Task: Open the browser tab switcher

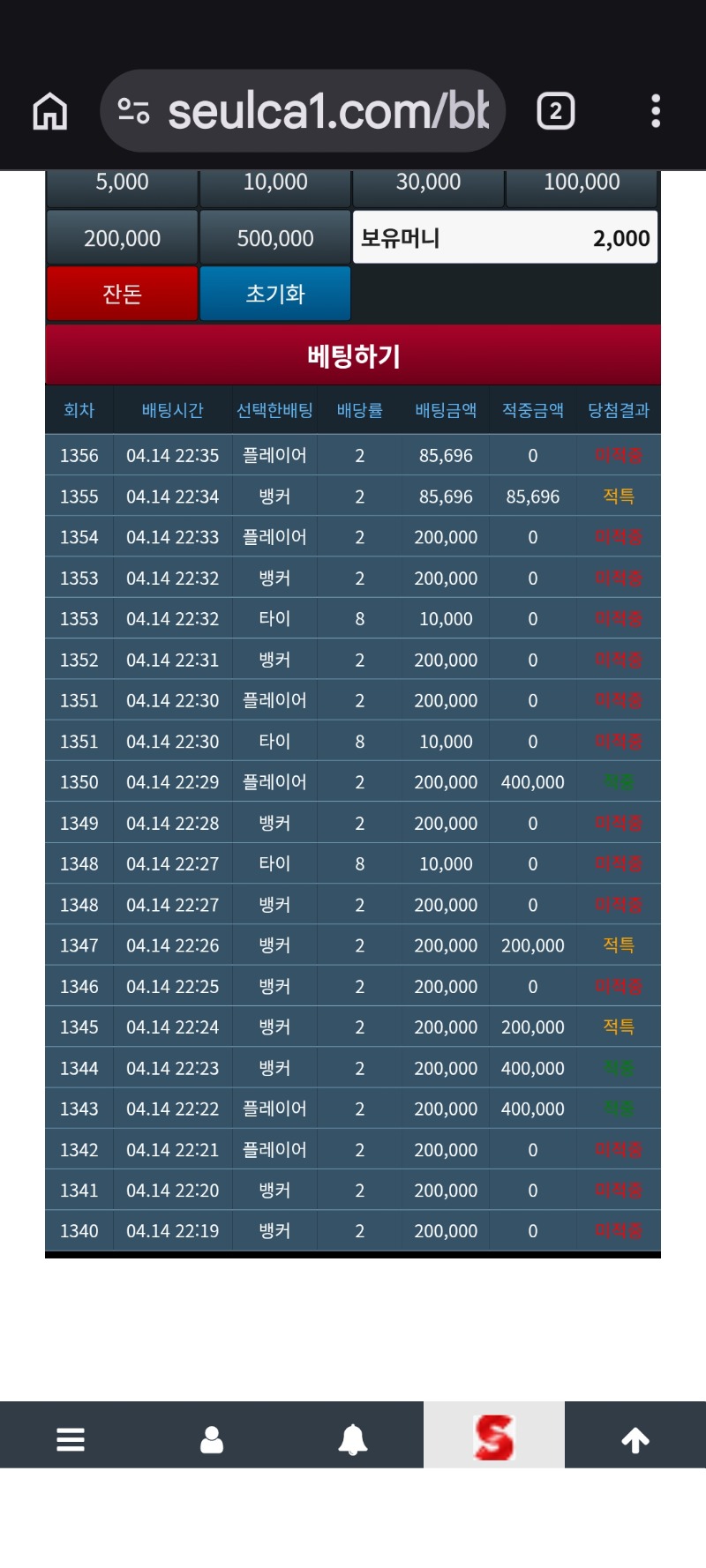Action: [555, 111]
